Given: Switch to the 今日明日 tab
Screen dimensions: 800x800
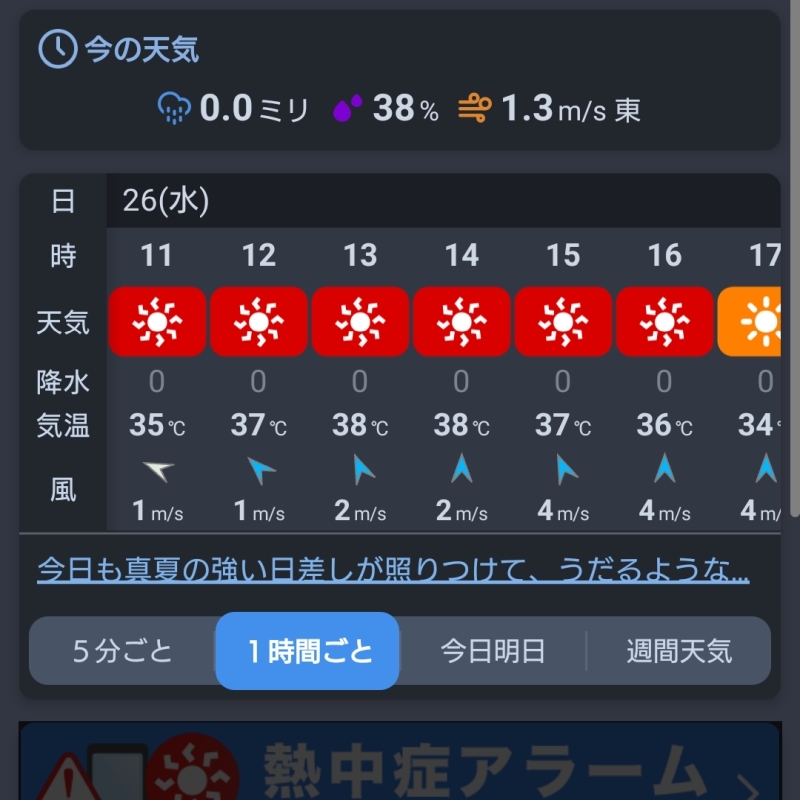Looking at the screenshot, I should 493,652.
